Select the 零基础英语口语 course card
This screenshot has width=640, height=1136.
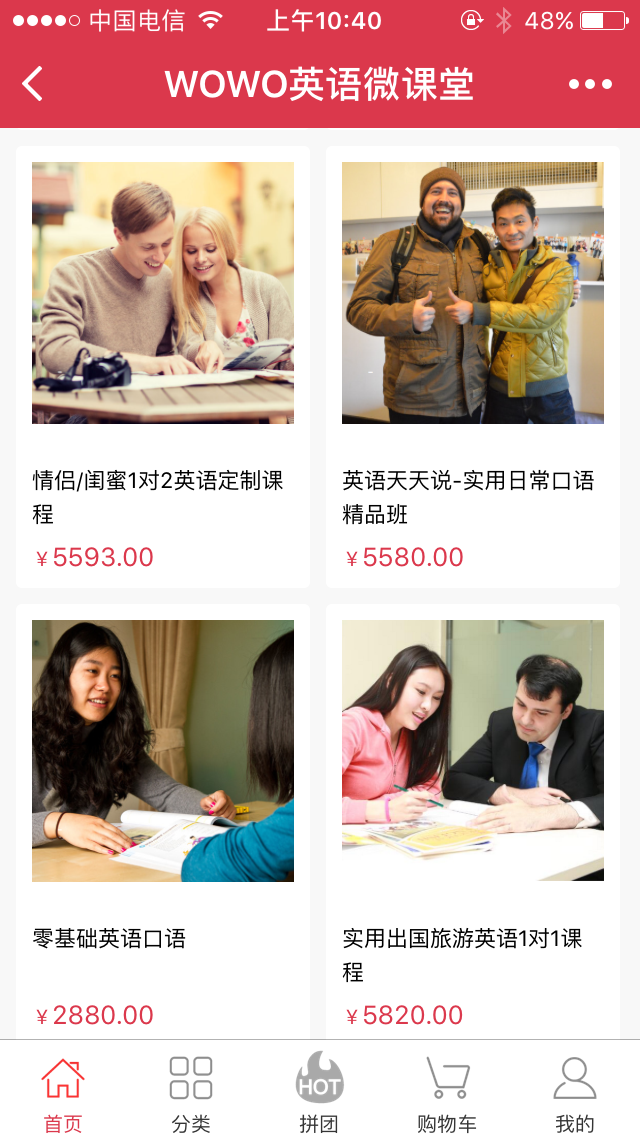click(x=163, y=820)
